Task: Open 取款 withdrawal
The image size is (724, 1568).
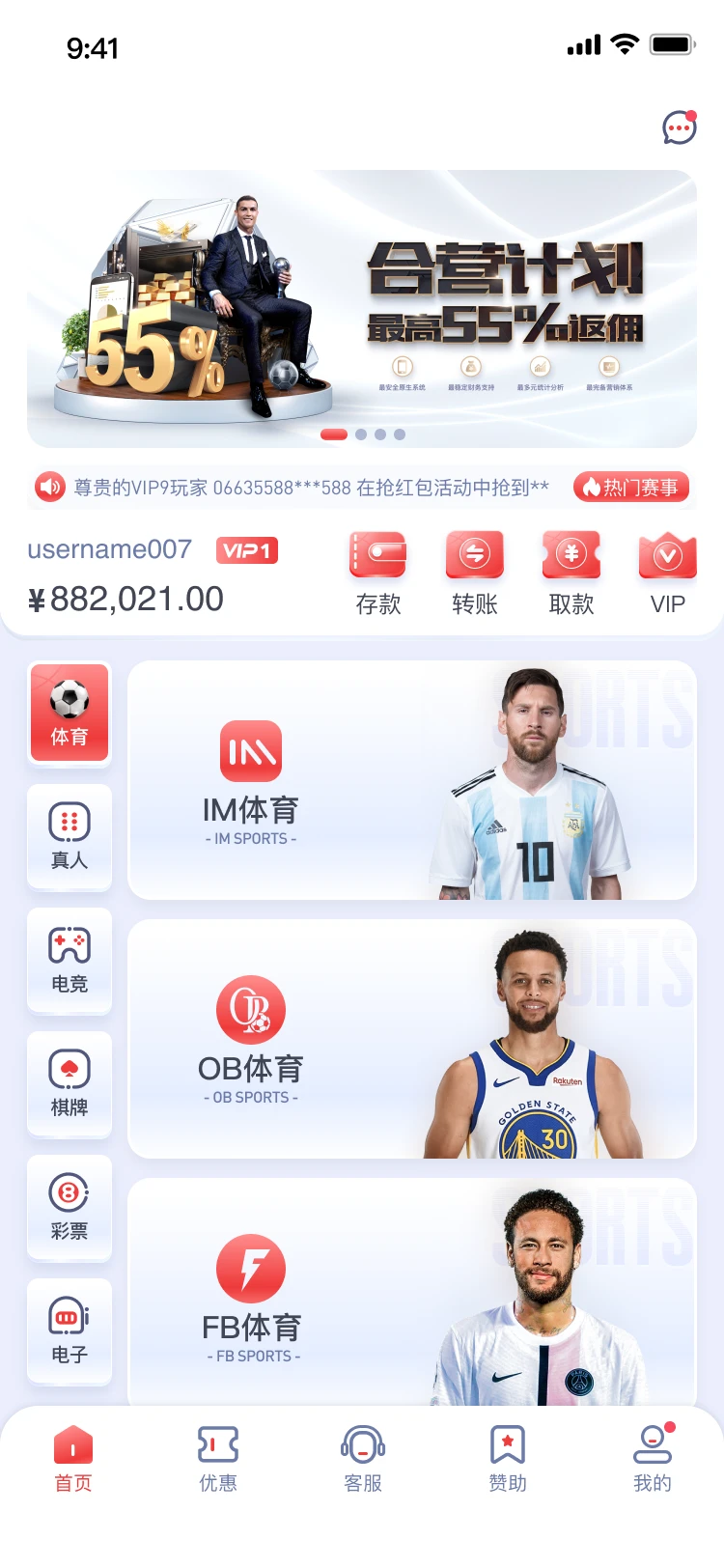Action: click(571, 573)
